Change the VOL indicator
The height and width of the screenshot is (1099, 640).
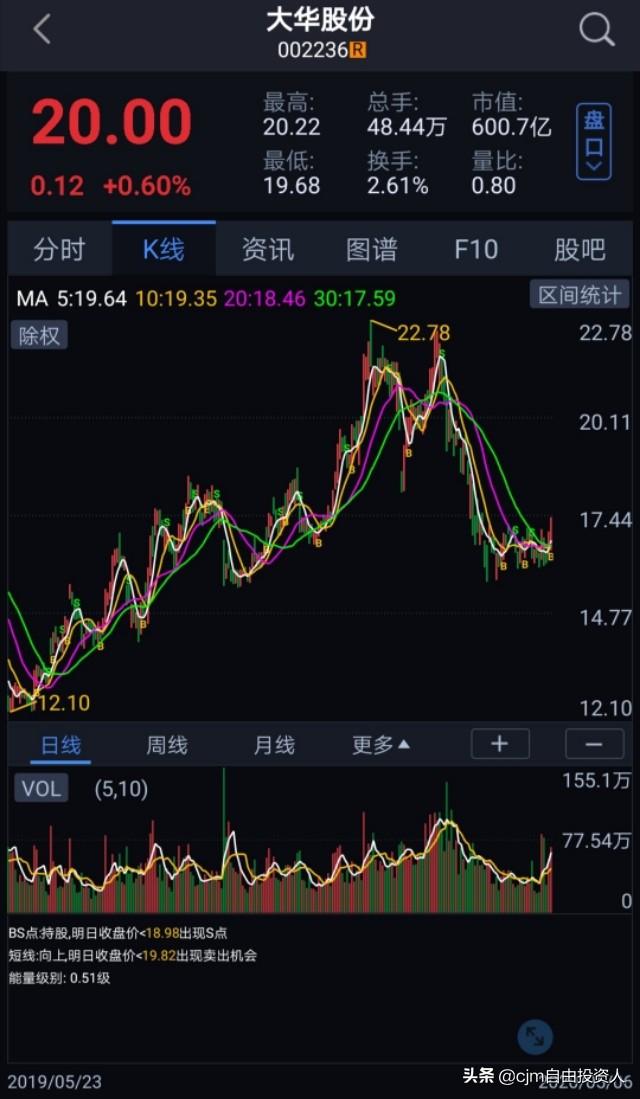coord(41,789)
